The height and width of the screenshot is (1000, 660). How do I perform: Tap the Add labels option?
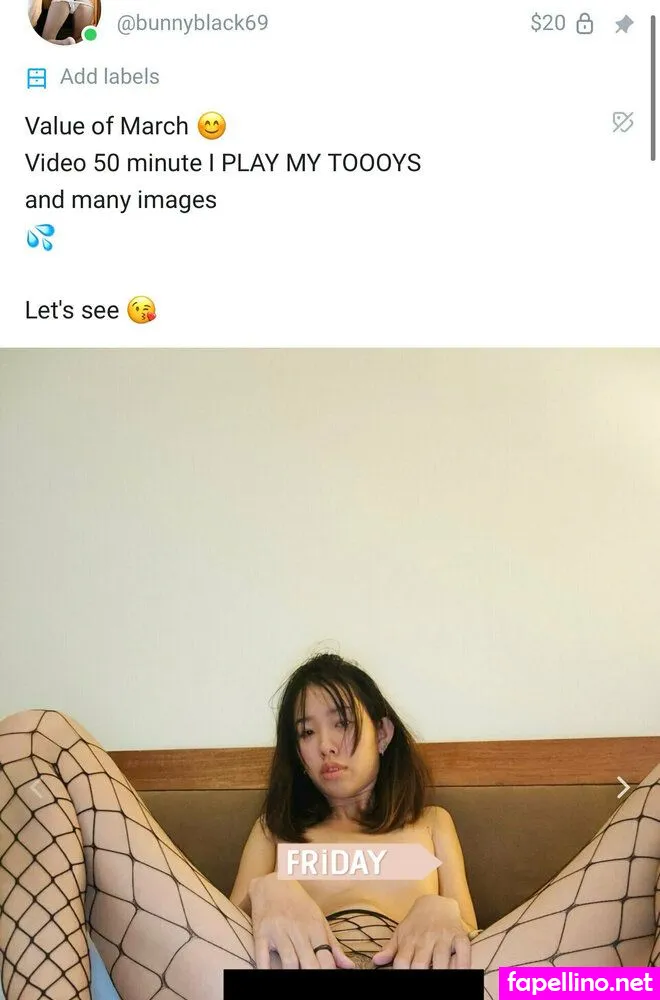(x=108, y=77)
